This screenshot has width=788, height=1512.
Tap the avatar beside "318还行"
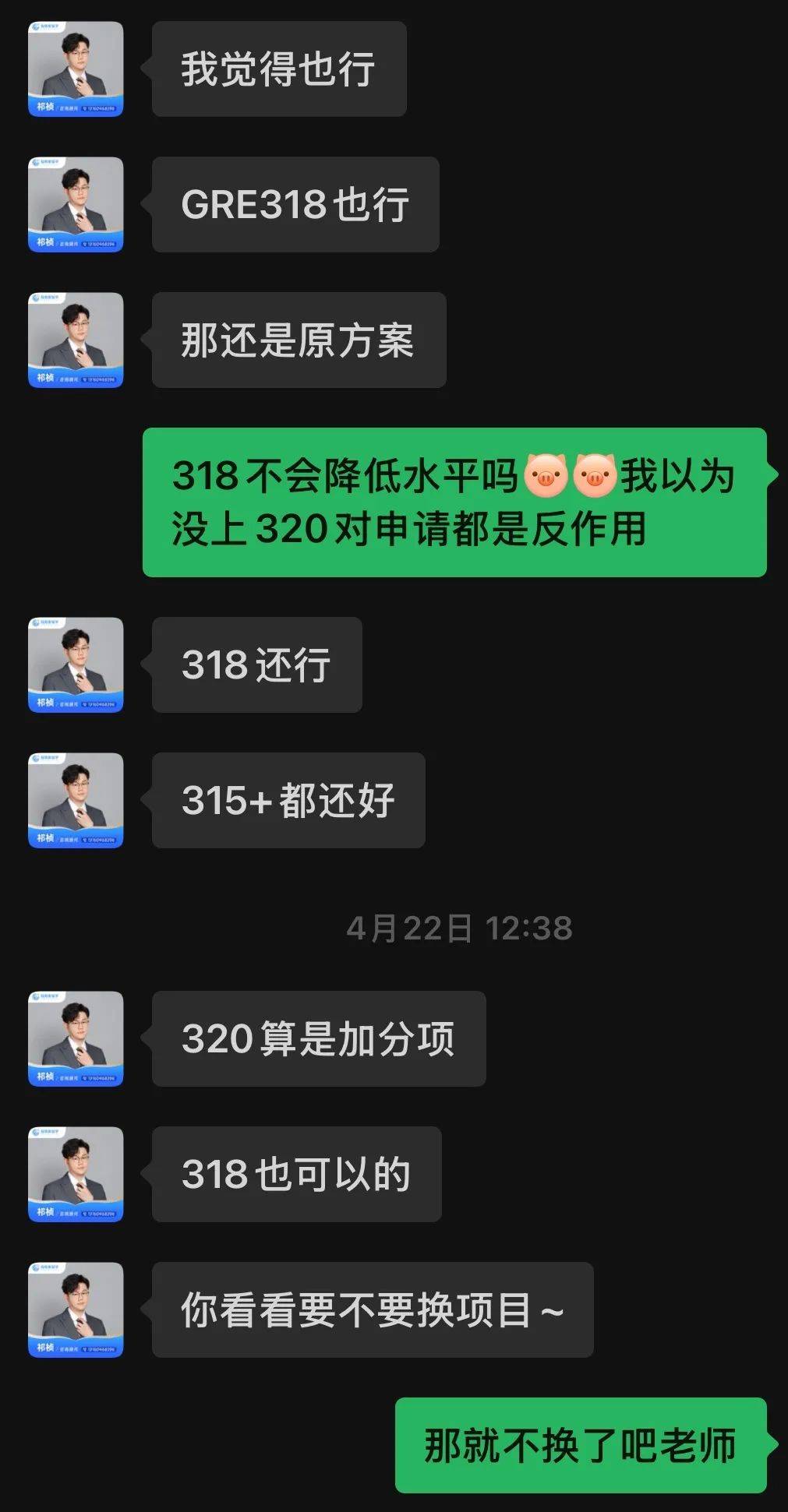76,665
